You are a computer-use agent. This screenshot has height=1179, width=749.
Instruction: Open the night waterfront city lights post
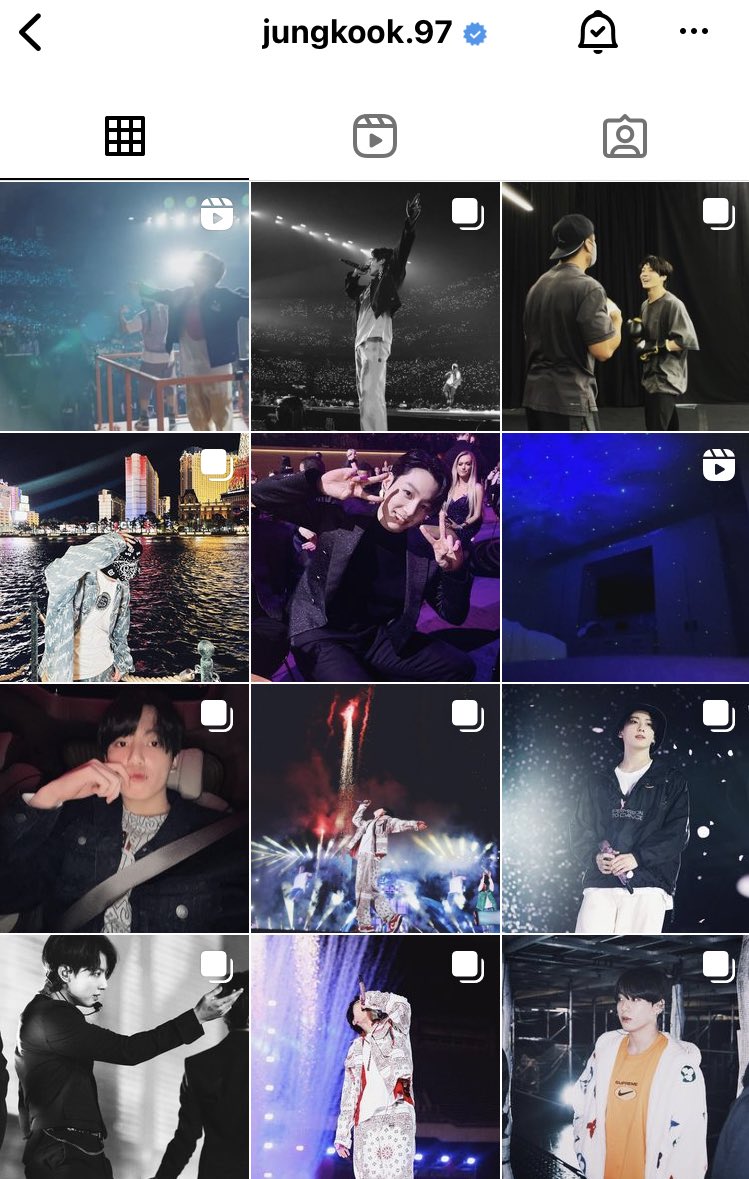(124, 557)
